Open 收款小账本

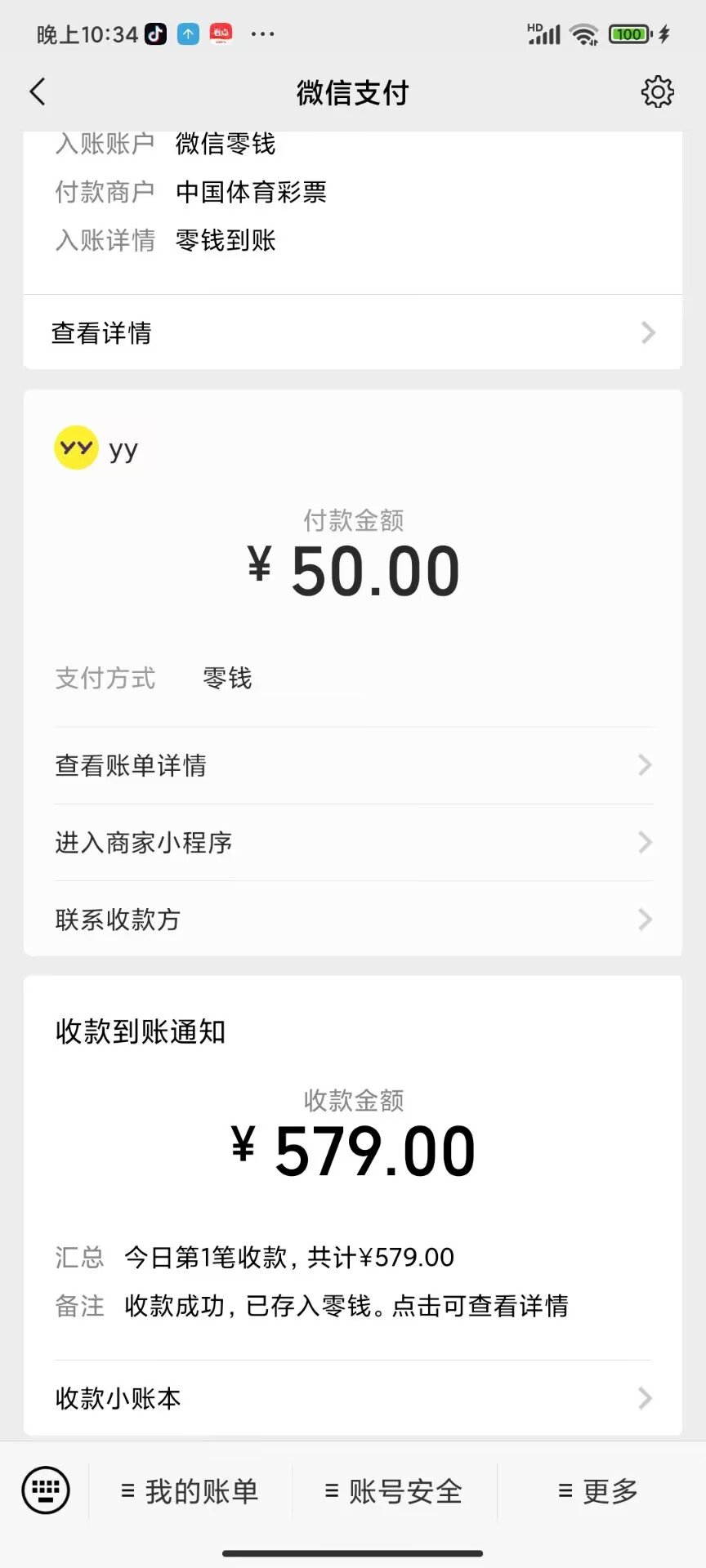[x=353, y=1398]
